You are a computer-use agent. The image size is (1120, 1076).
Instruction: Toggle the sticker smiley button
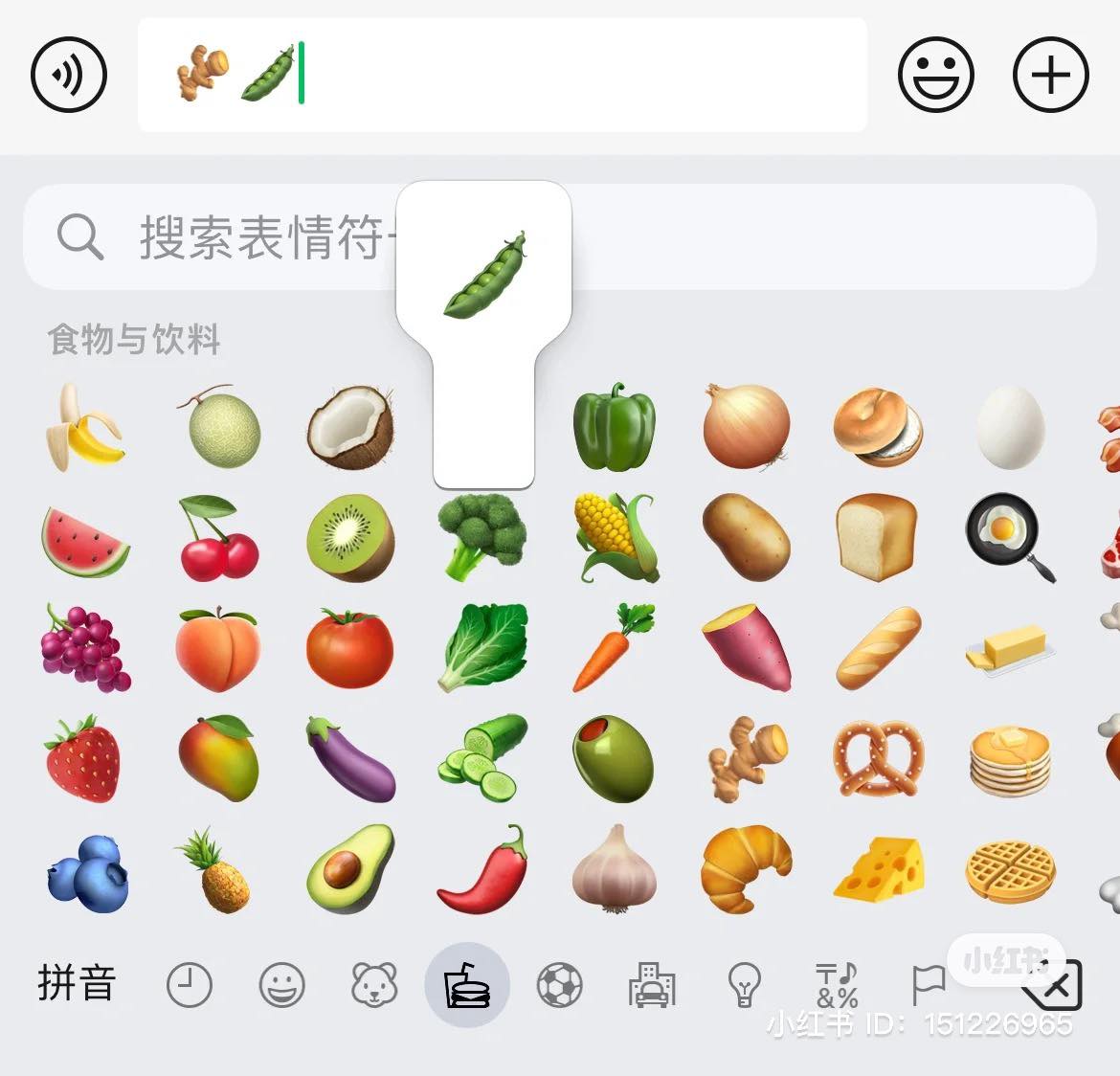[x=935, y=75]
